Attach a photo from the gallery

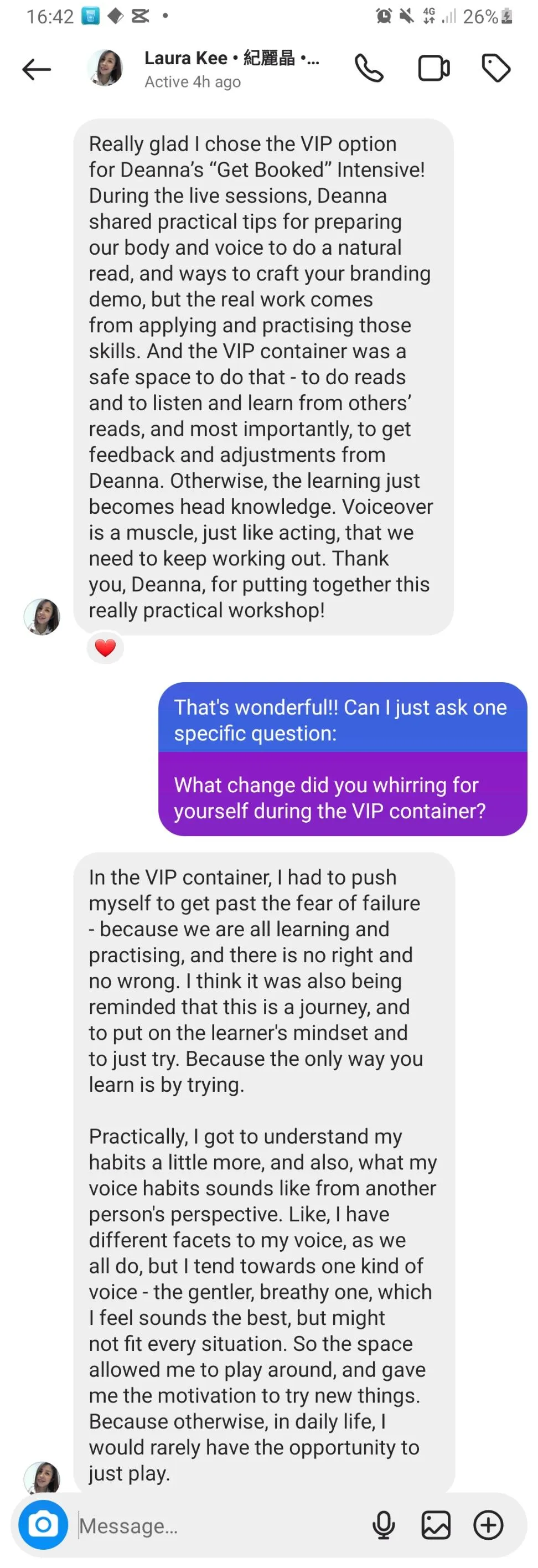coord(436,1525)
